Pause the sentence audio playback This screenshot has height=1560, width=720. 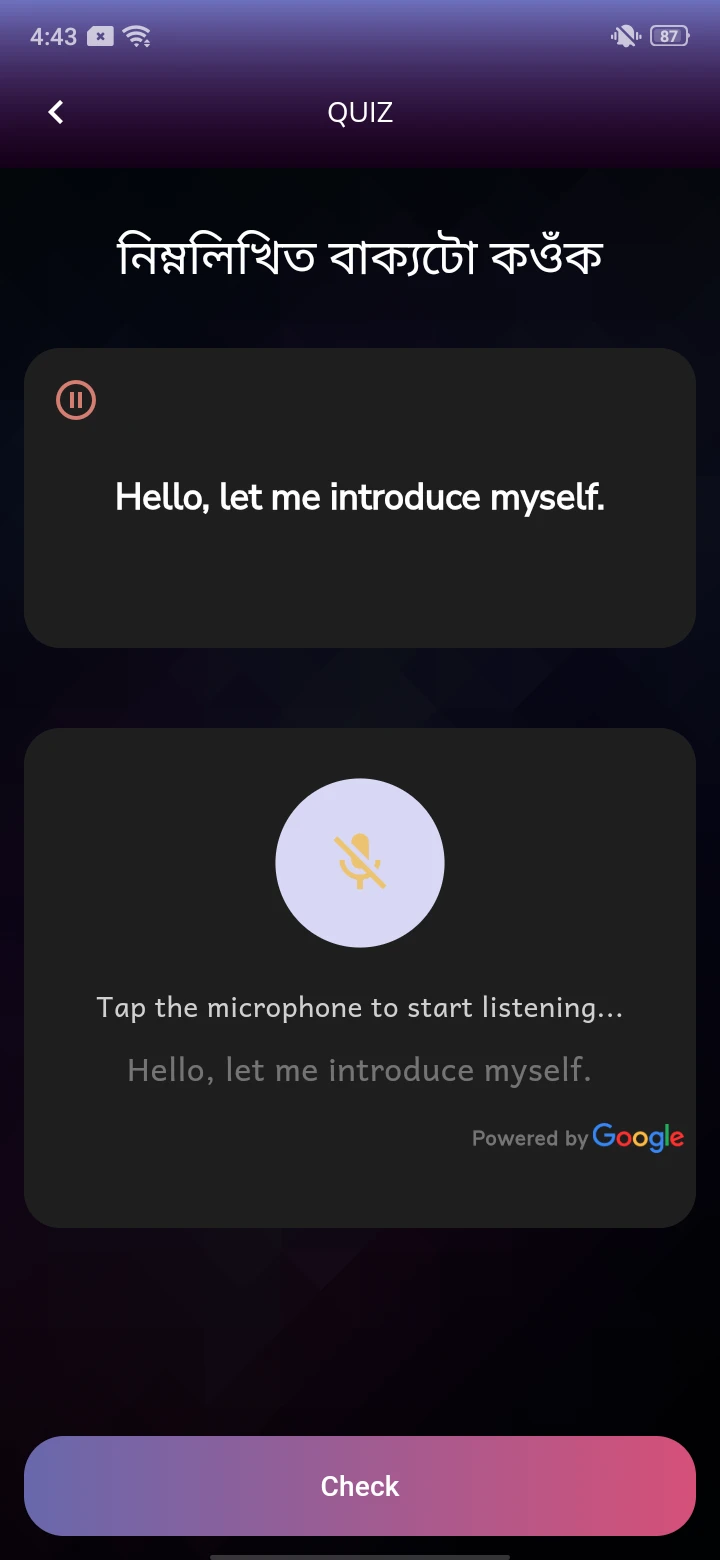76,400
